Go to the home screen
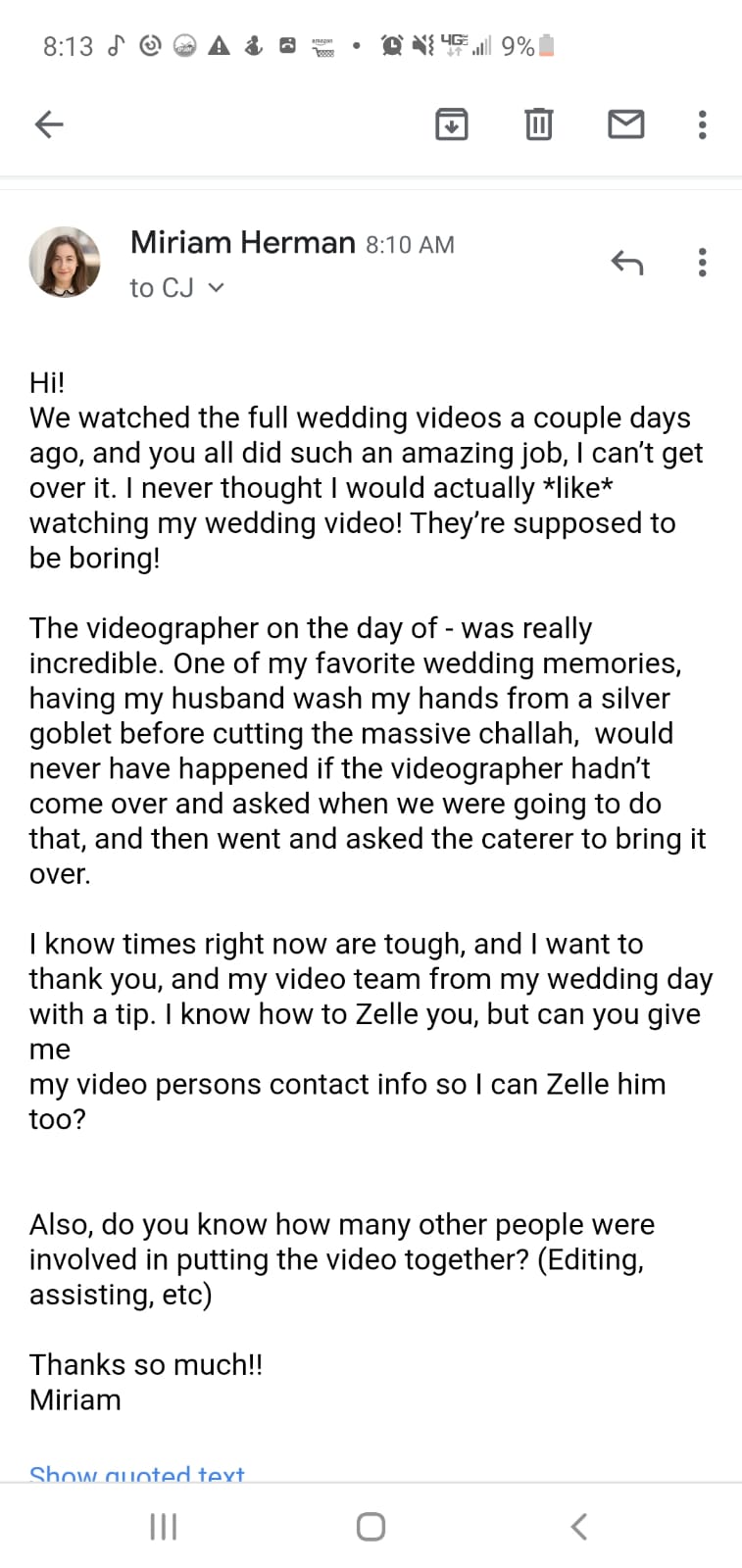The width and height of the screenshot is (742, 1568). [371, 1526]
